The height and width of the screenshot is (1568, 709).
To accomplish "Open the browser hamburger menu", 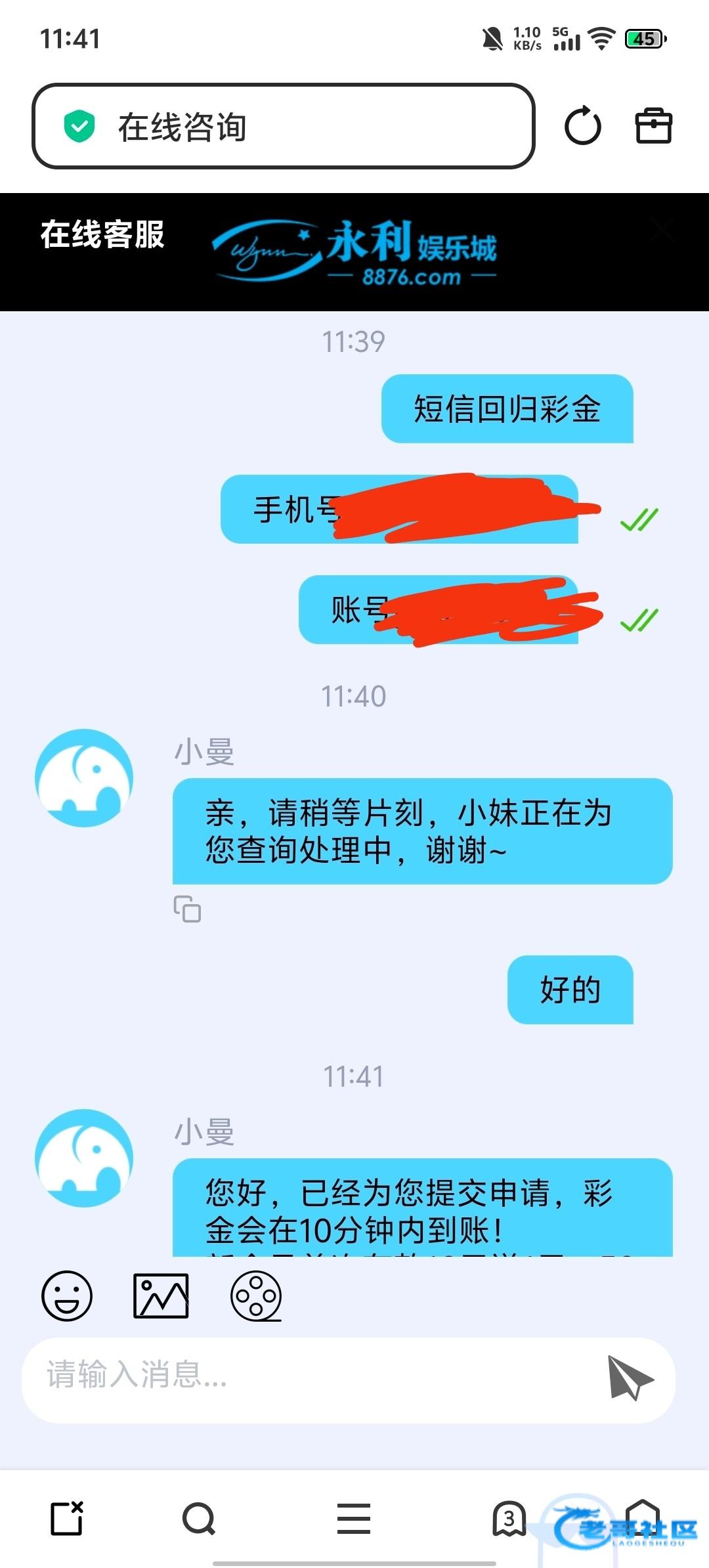I will 354,1518.
